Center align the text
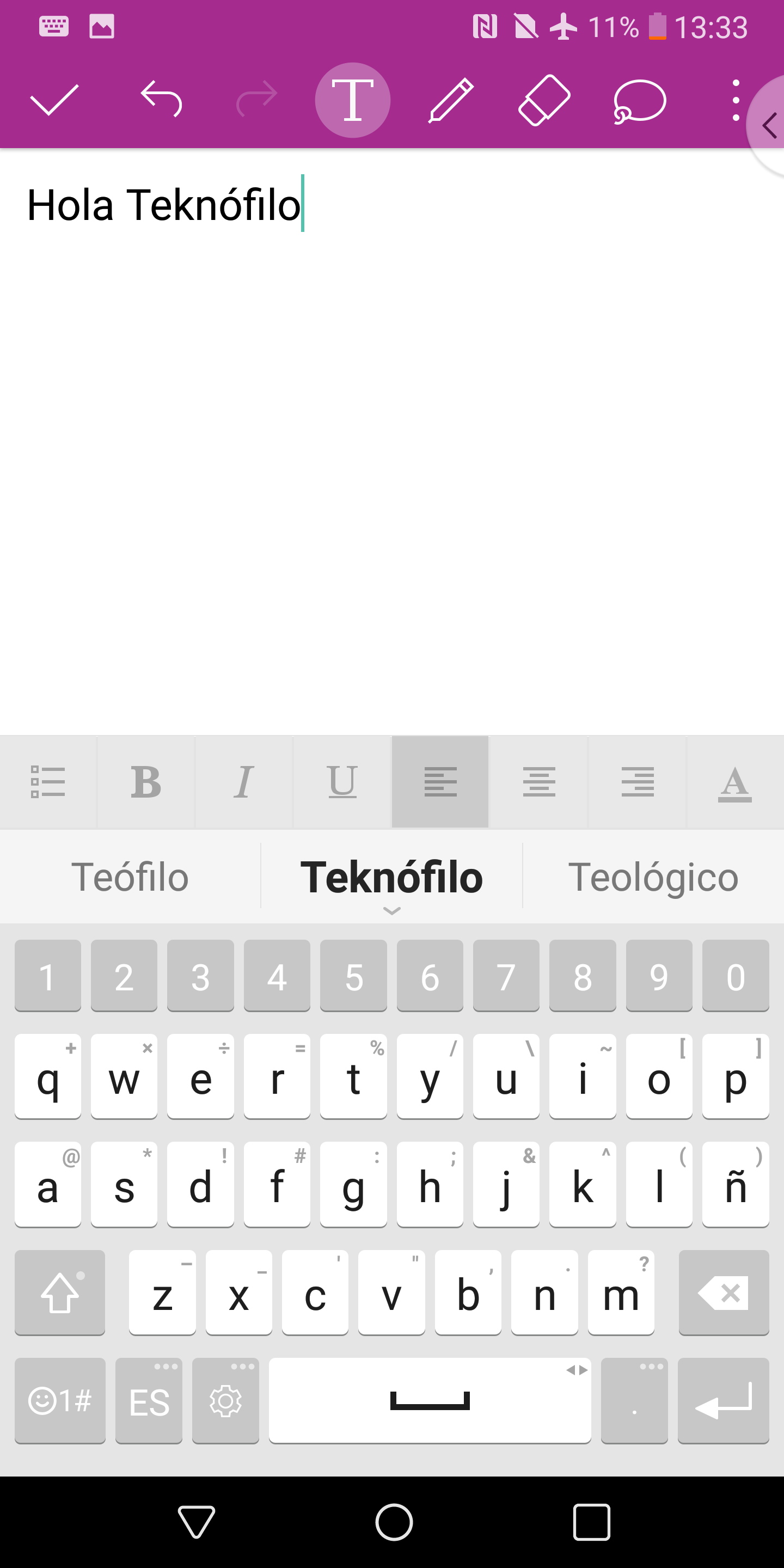The image size is (784, 1568). [538, 782]
